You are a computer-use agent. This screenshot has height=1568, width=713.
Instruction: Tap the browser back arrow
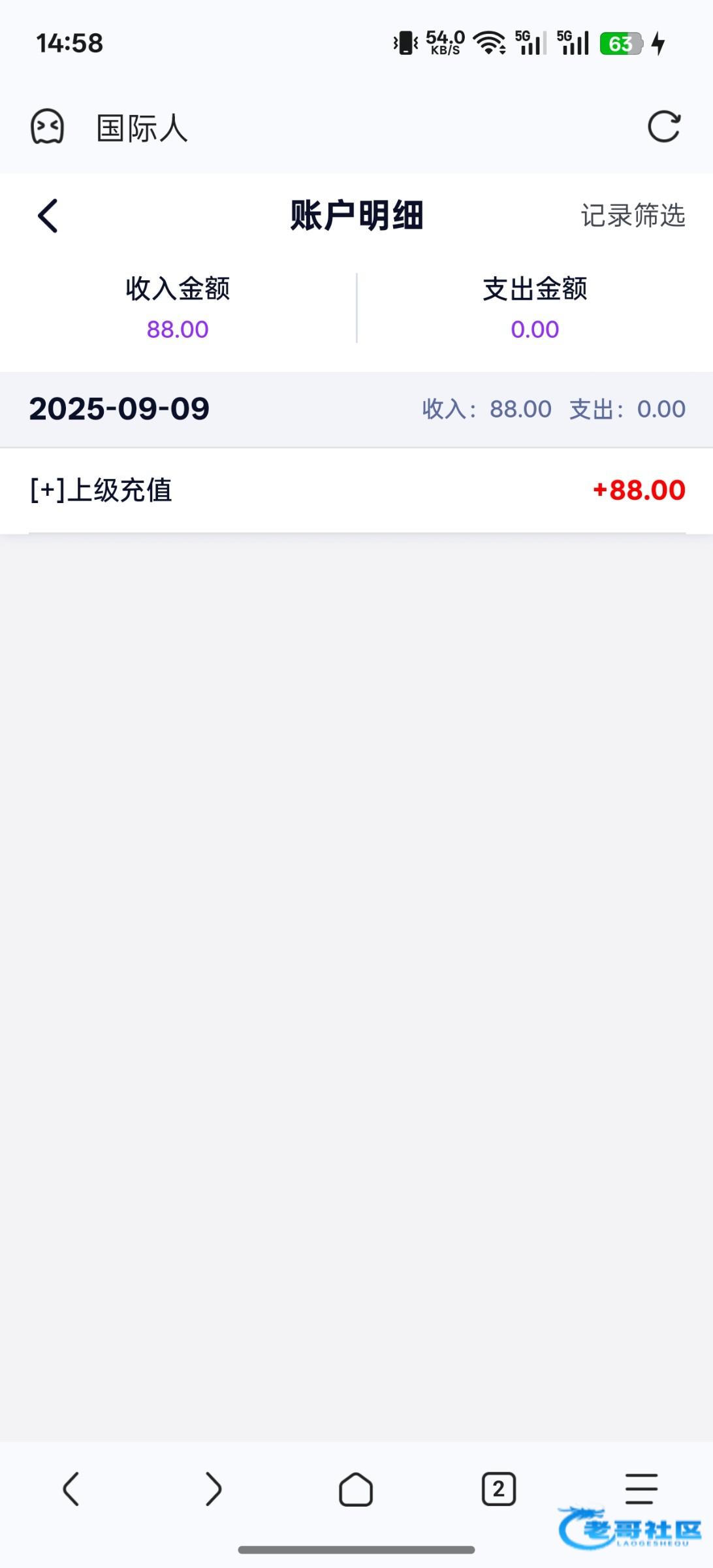(x=71, y=1489)
